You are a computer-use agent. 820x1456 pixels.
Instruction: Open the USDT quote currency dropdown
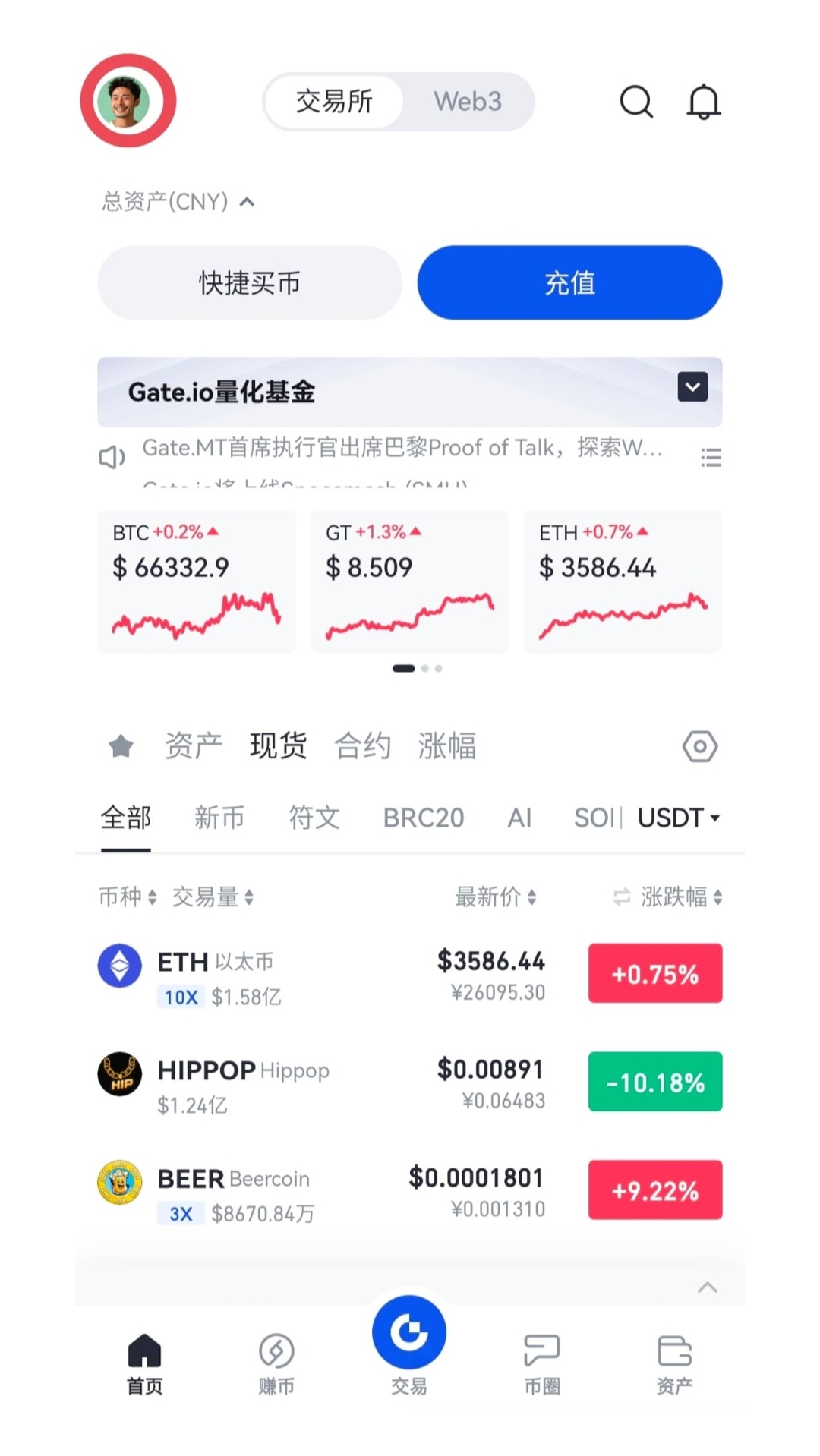(x=678, y=818)
